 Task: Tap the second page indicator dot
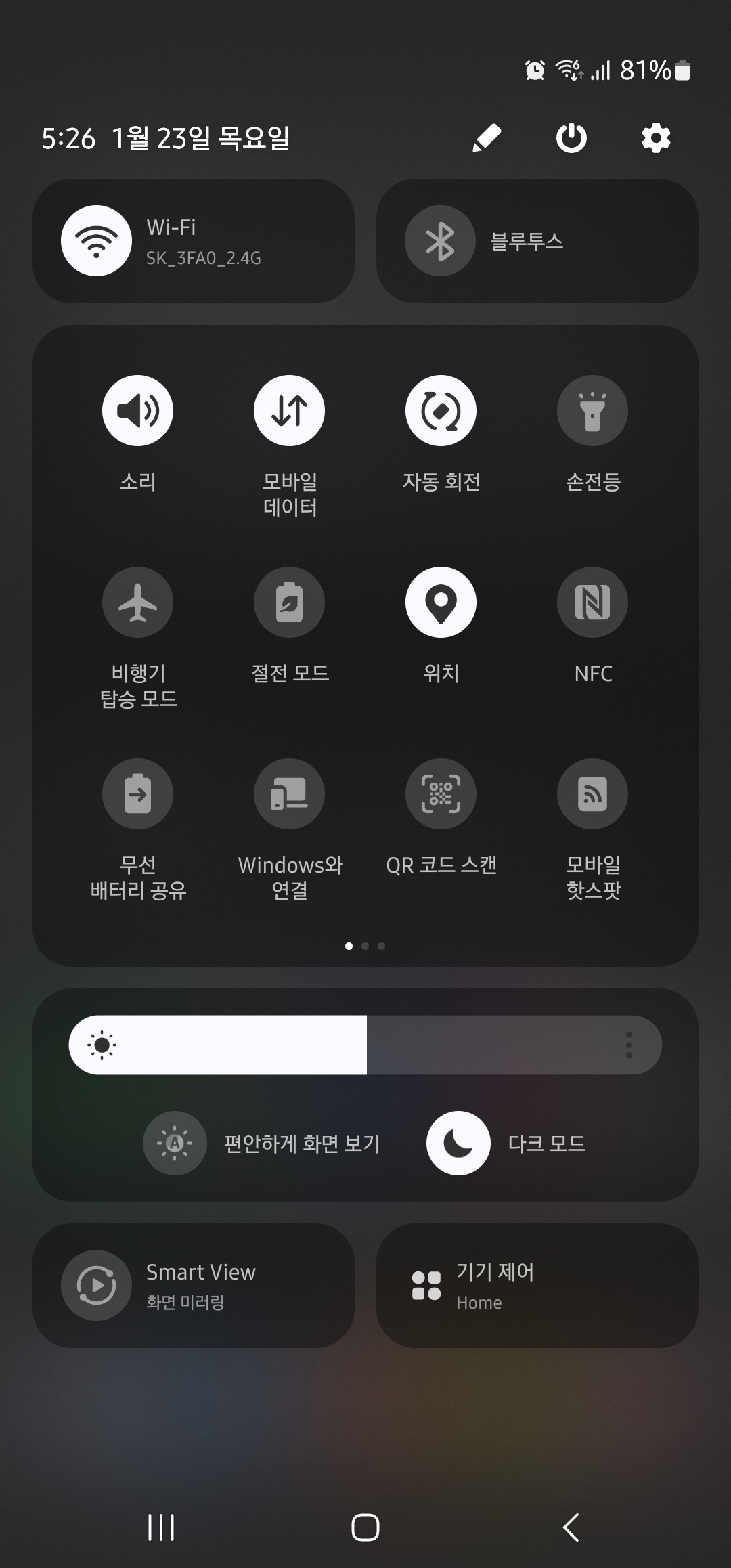click(x=365, y=946)
